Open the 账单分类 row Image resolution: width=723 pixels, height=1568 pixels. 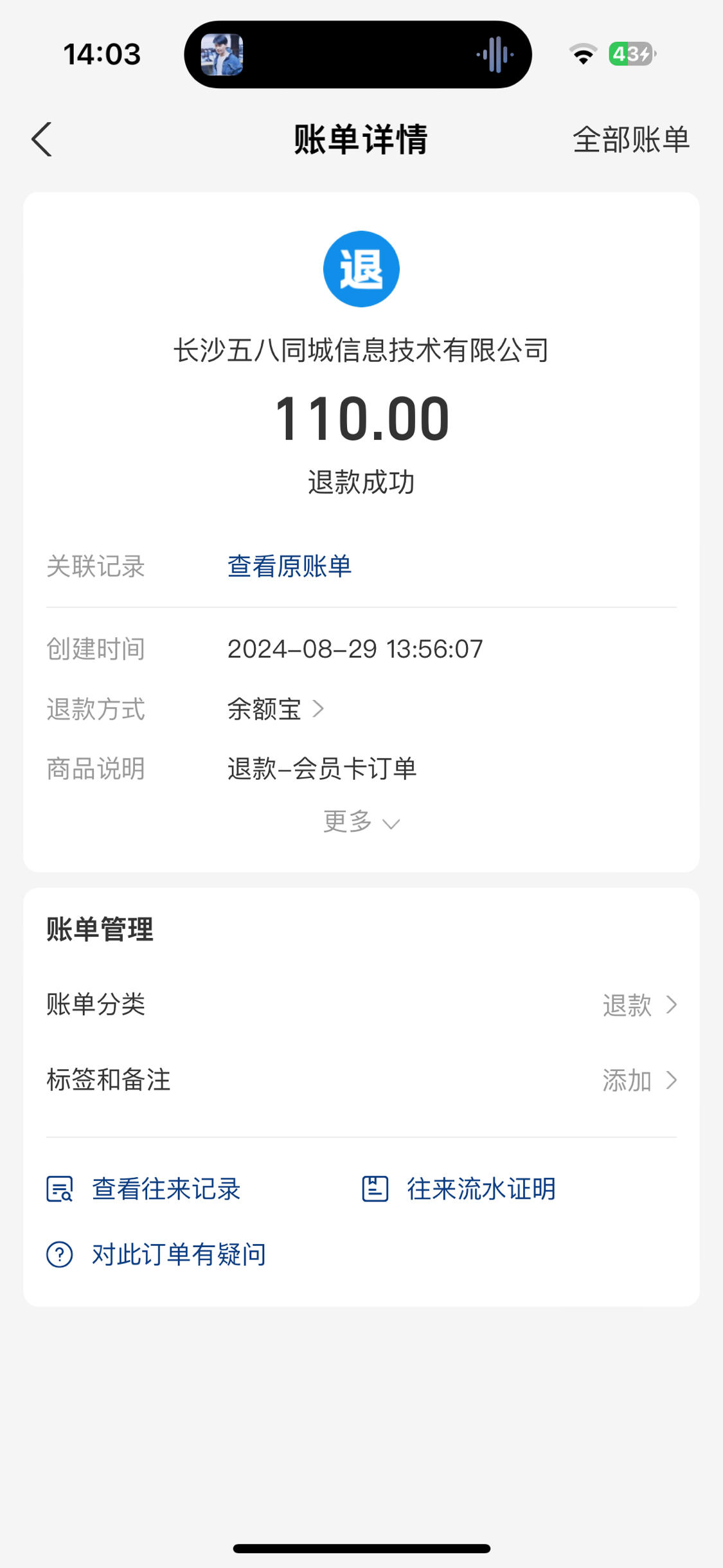(361, 1004)
